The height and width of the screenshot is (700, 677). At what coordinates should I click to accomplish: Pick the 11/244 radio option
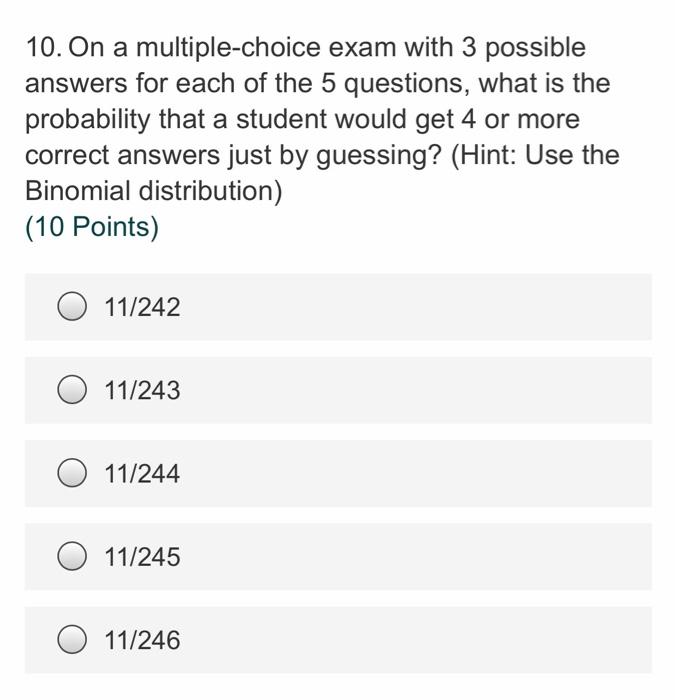pos(72,473)
